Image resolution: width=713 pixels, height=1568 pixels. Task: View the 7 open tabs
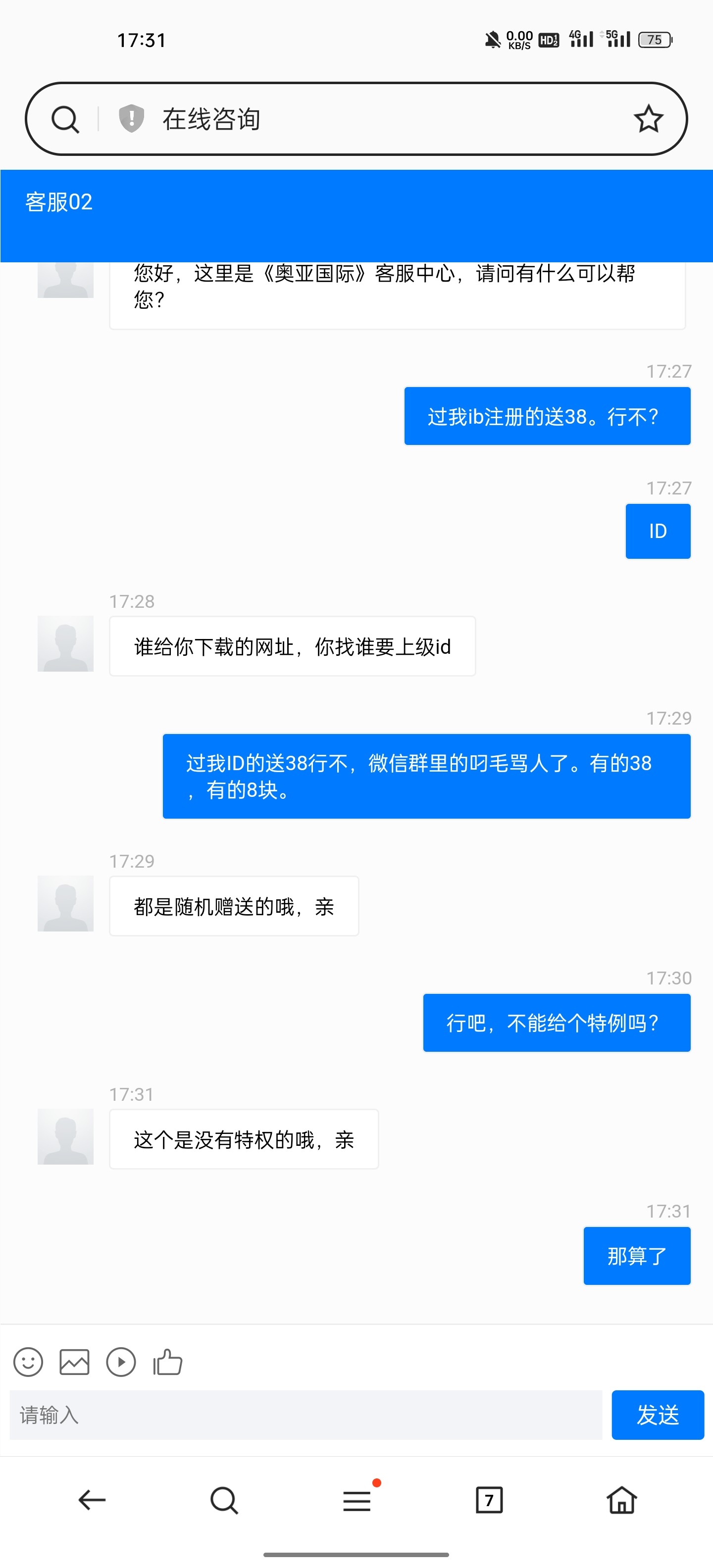[489, 1500]
